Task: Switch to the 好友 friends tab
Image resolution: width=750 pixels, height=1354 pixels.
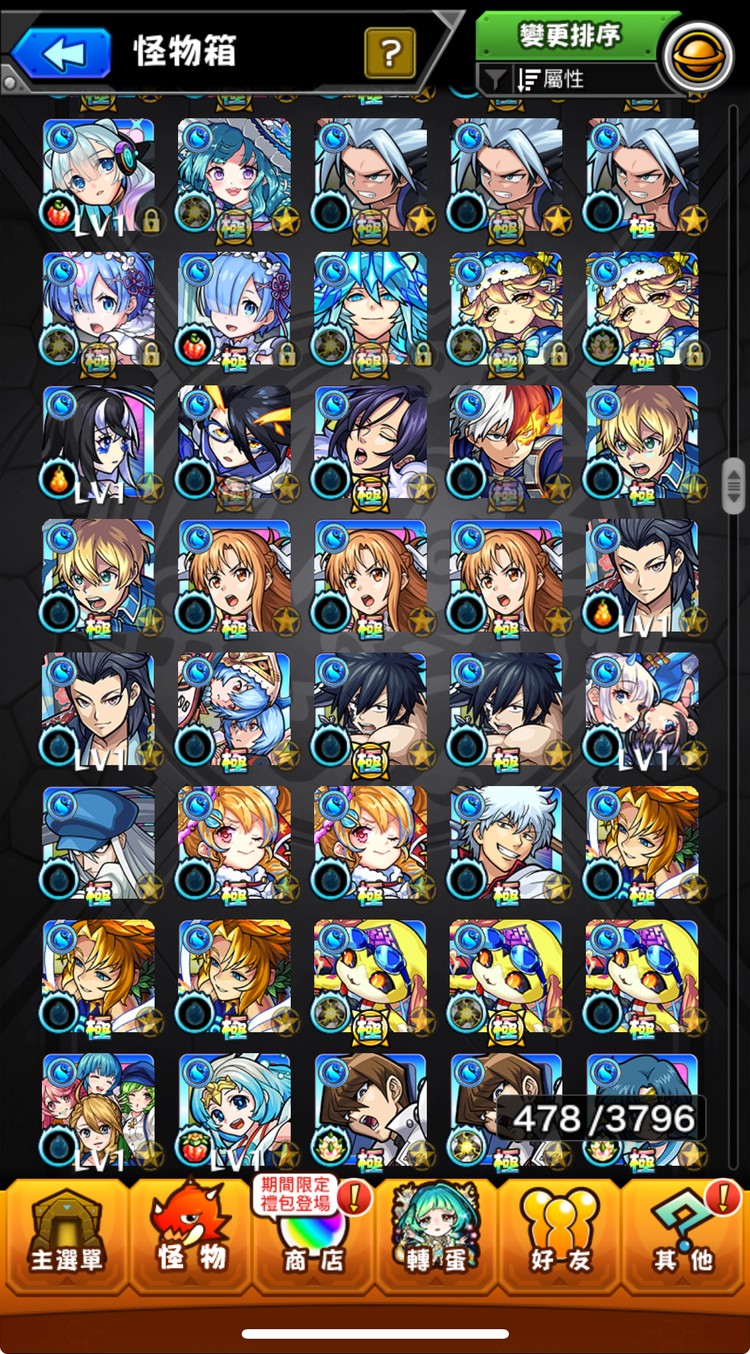Action: click(x=560, y=1238)
